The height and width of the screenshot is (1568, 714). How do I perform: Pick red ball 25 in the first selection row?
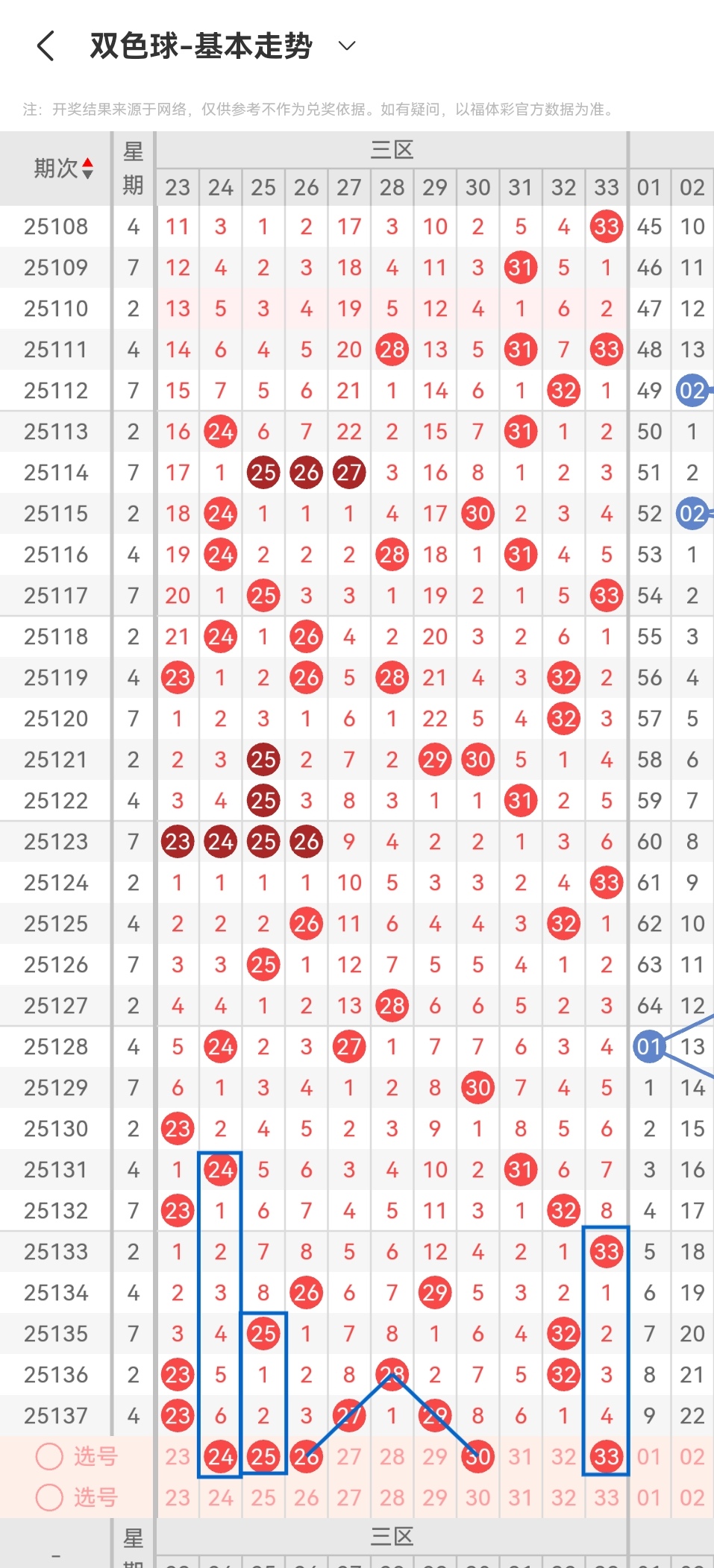263,1457
